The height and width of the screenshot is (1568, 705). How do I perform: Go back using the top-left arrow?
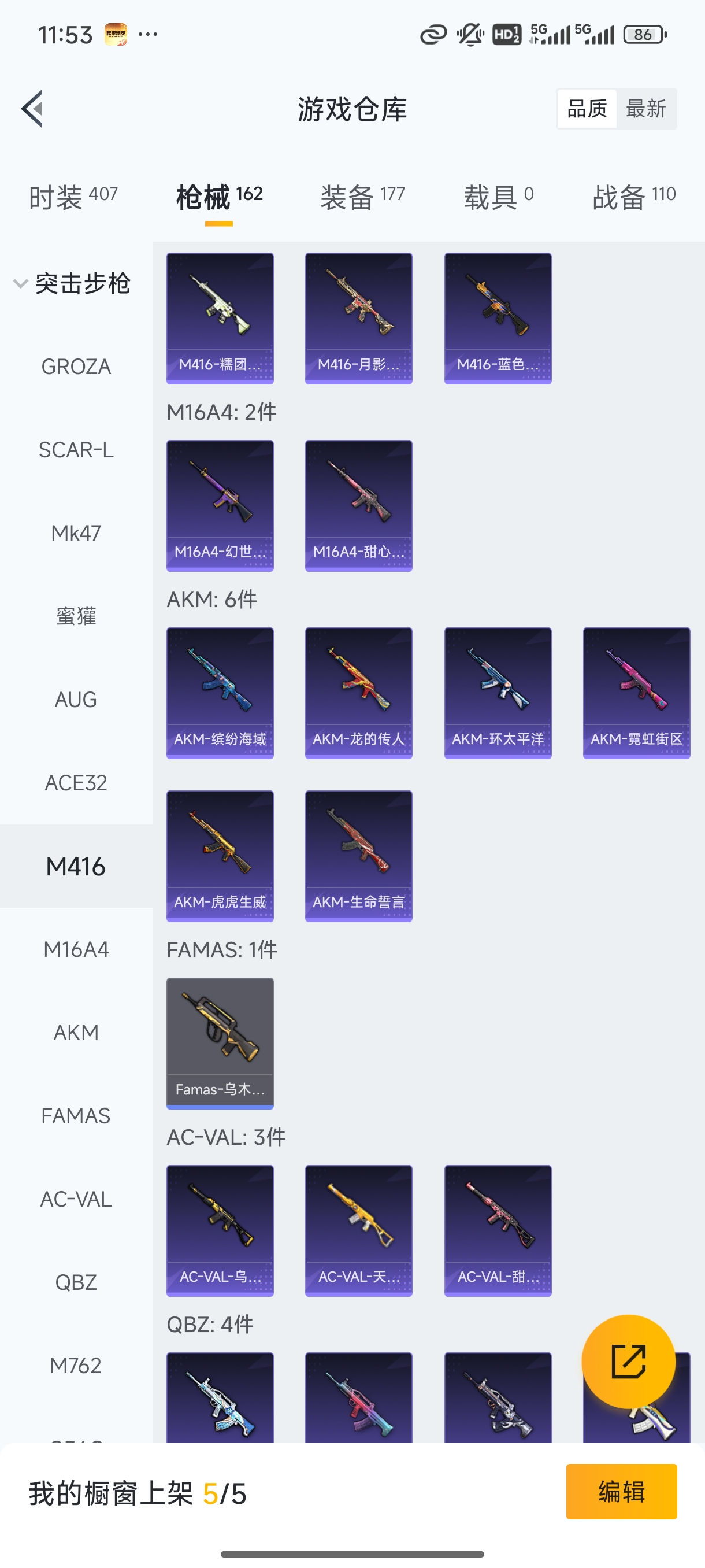[x=32, y=109]
